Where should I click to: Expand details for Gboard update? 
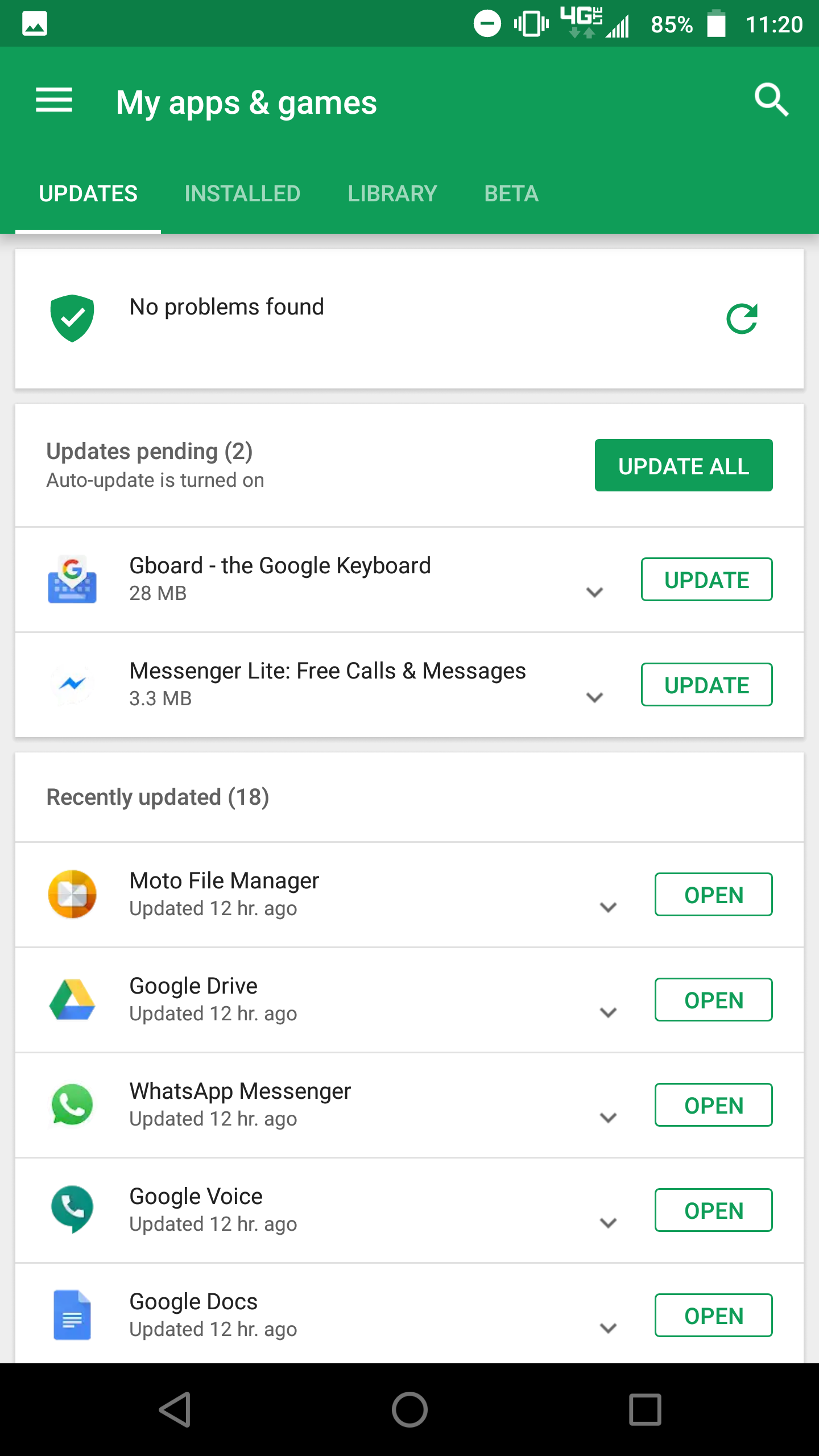tap(594, 591)
